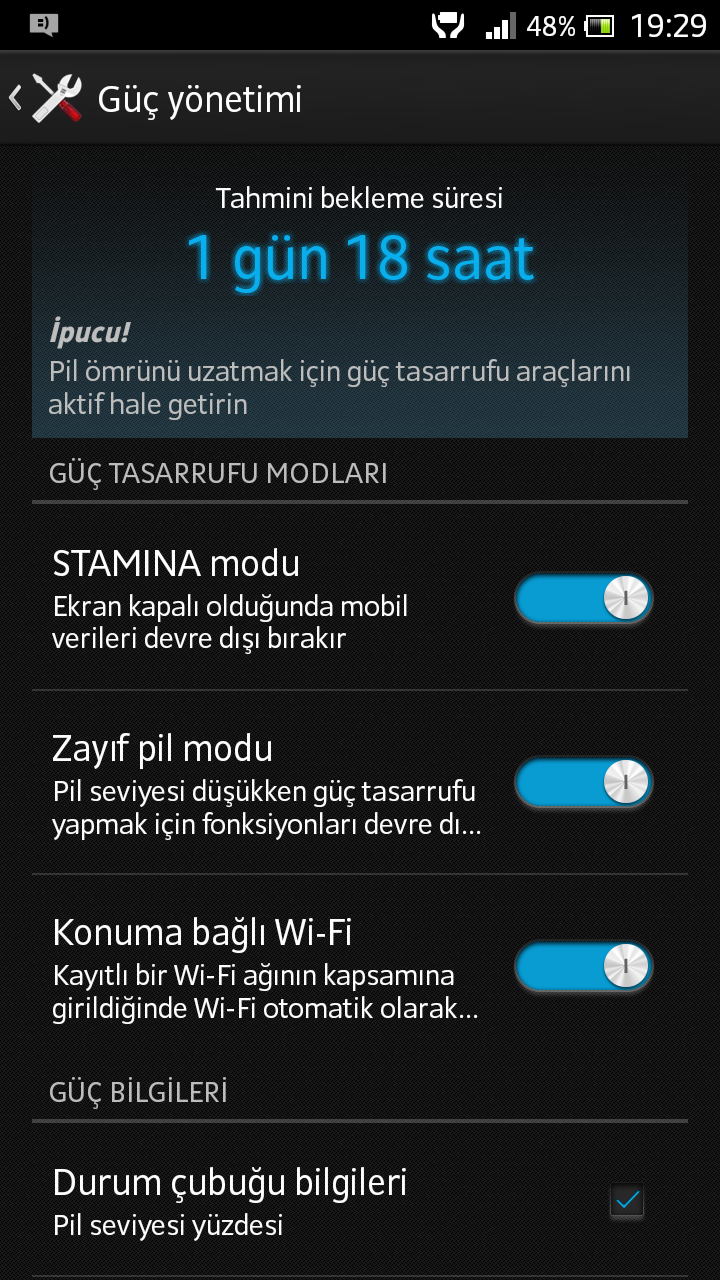Select the GÜÇ TASARRUFU MODLARI section header
Screen dimensions: 720x1280
(x=219, y=472)
